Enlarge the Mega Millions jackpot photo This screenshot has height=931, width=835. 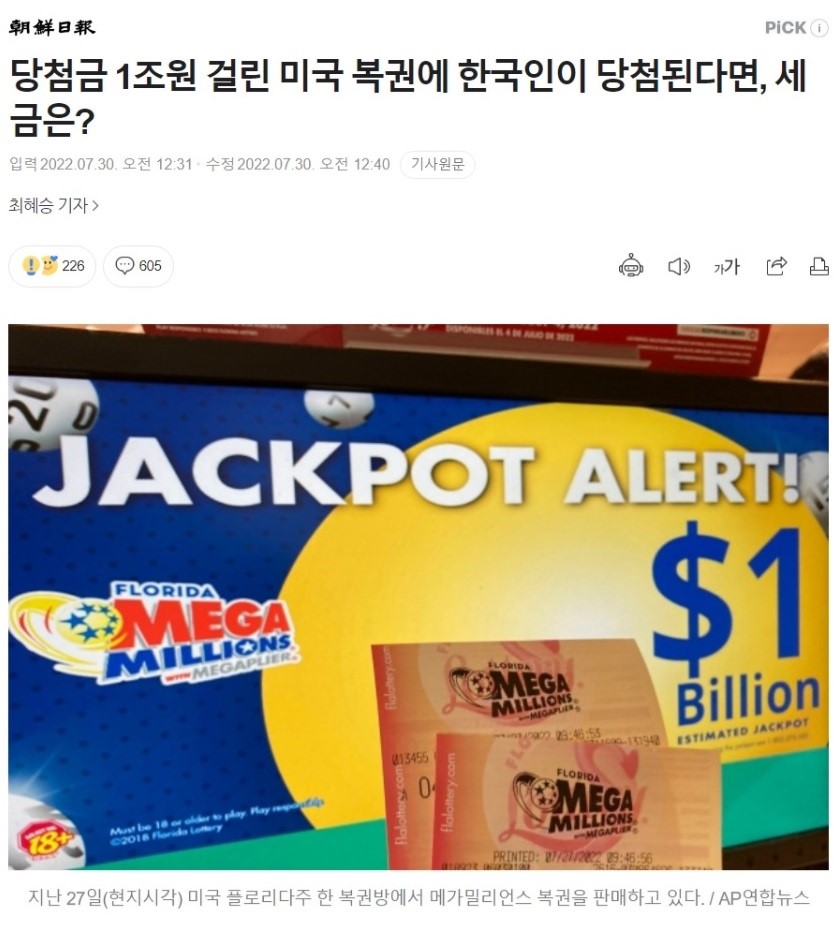tap(418, 596)
